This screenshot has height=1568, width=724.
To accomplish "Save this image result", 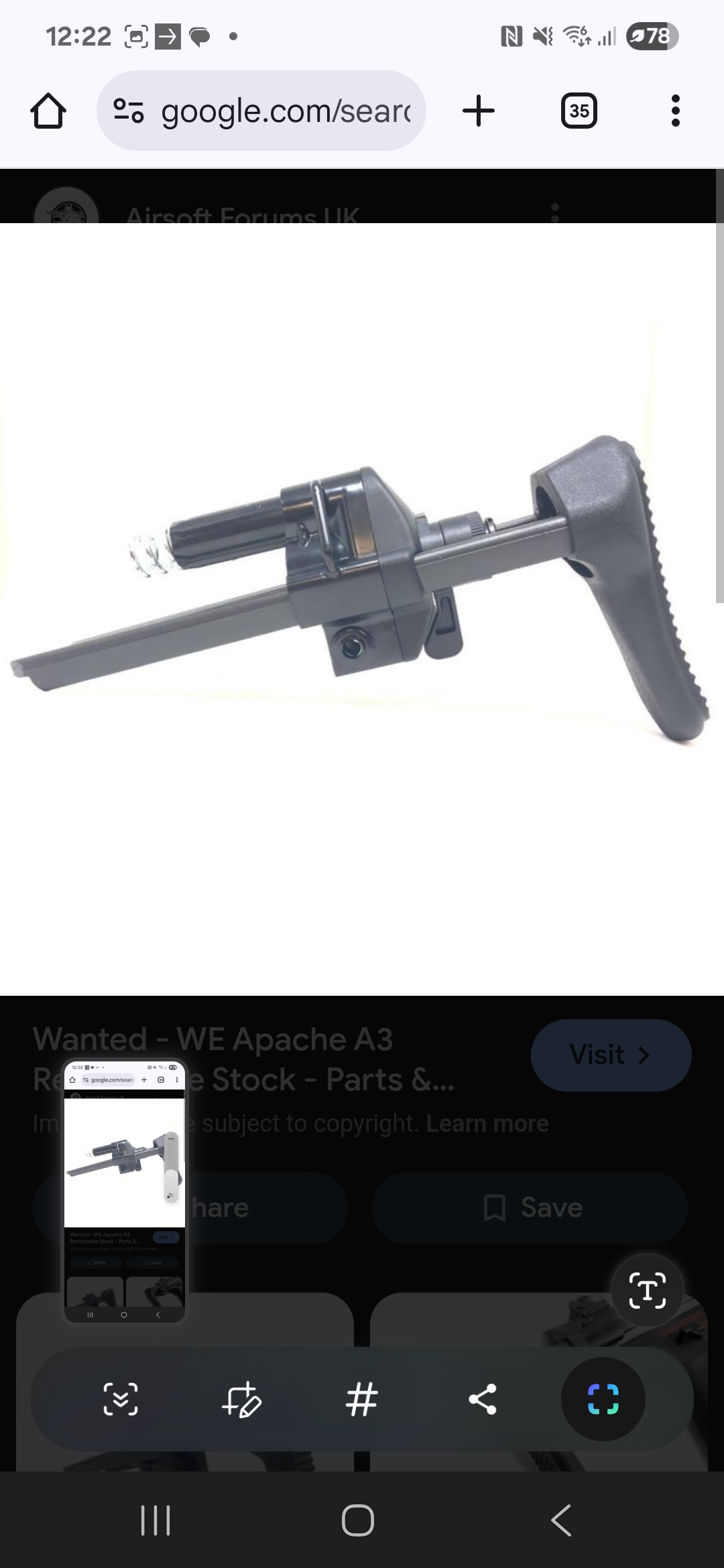I will point(530,1207).
